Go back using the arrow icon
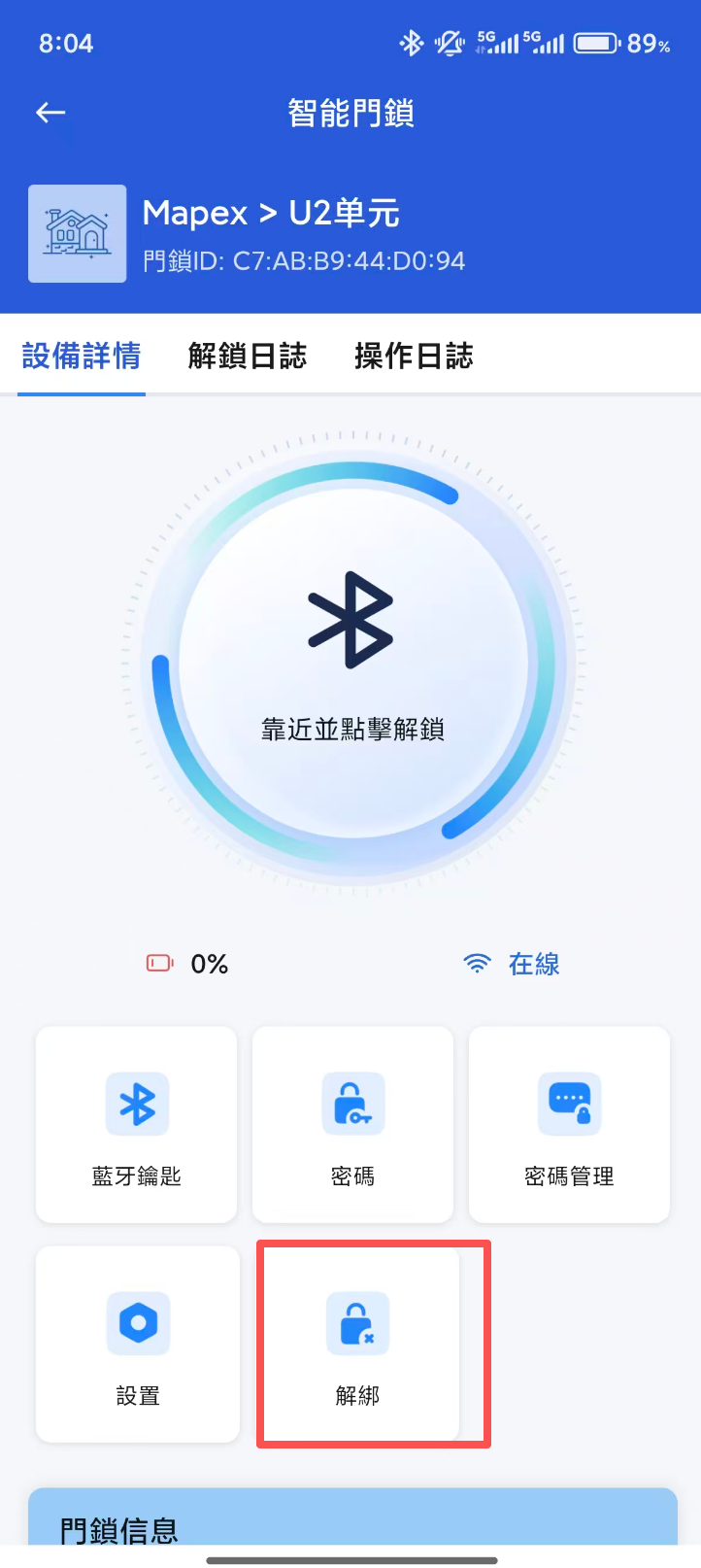The image size is (701, 1568). (x=50, y=113)
